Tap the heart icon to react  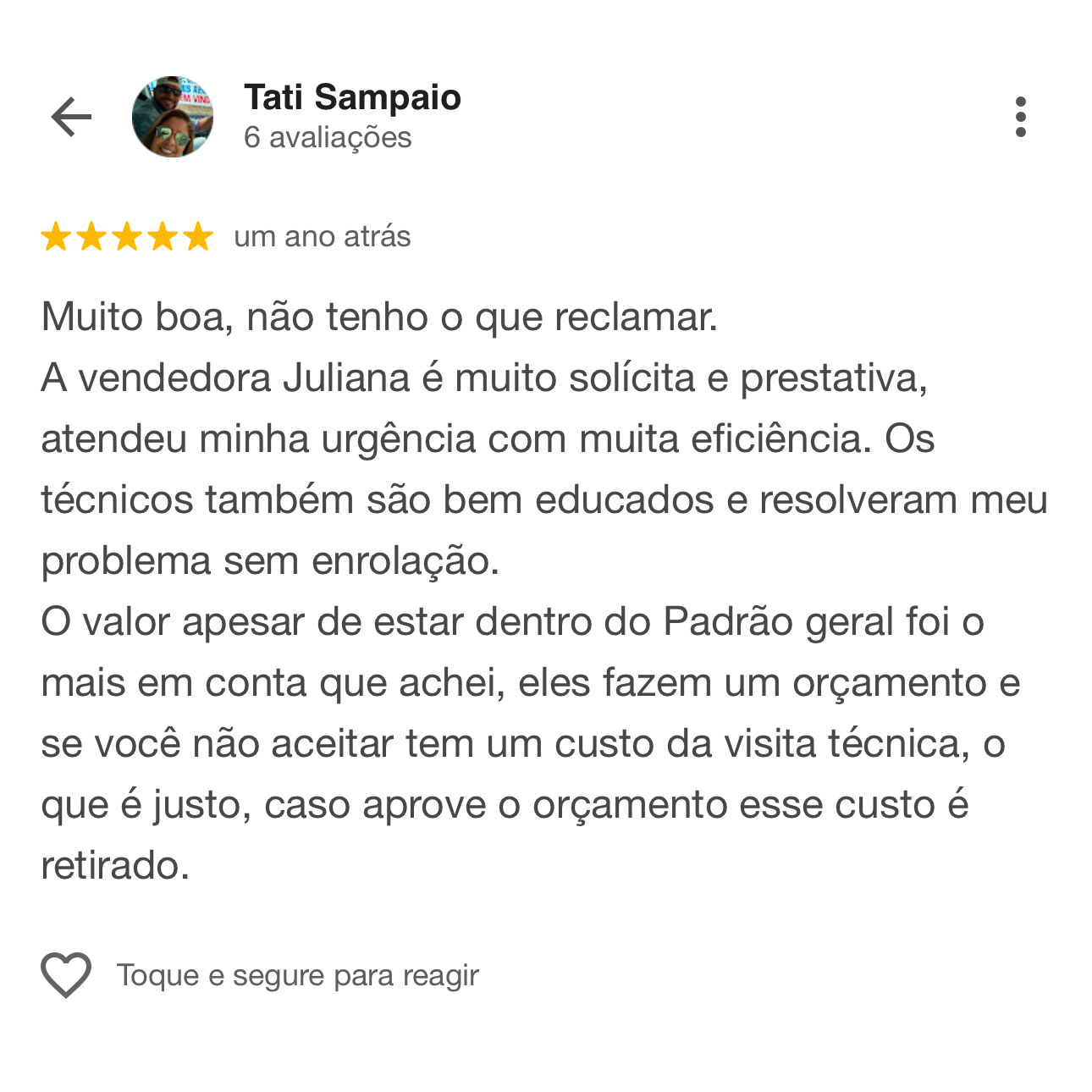[x=66, y=975]
